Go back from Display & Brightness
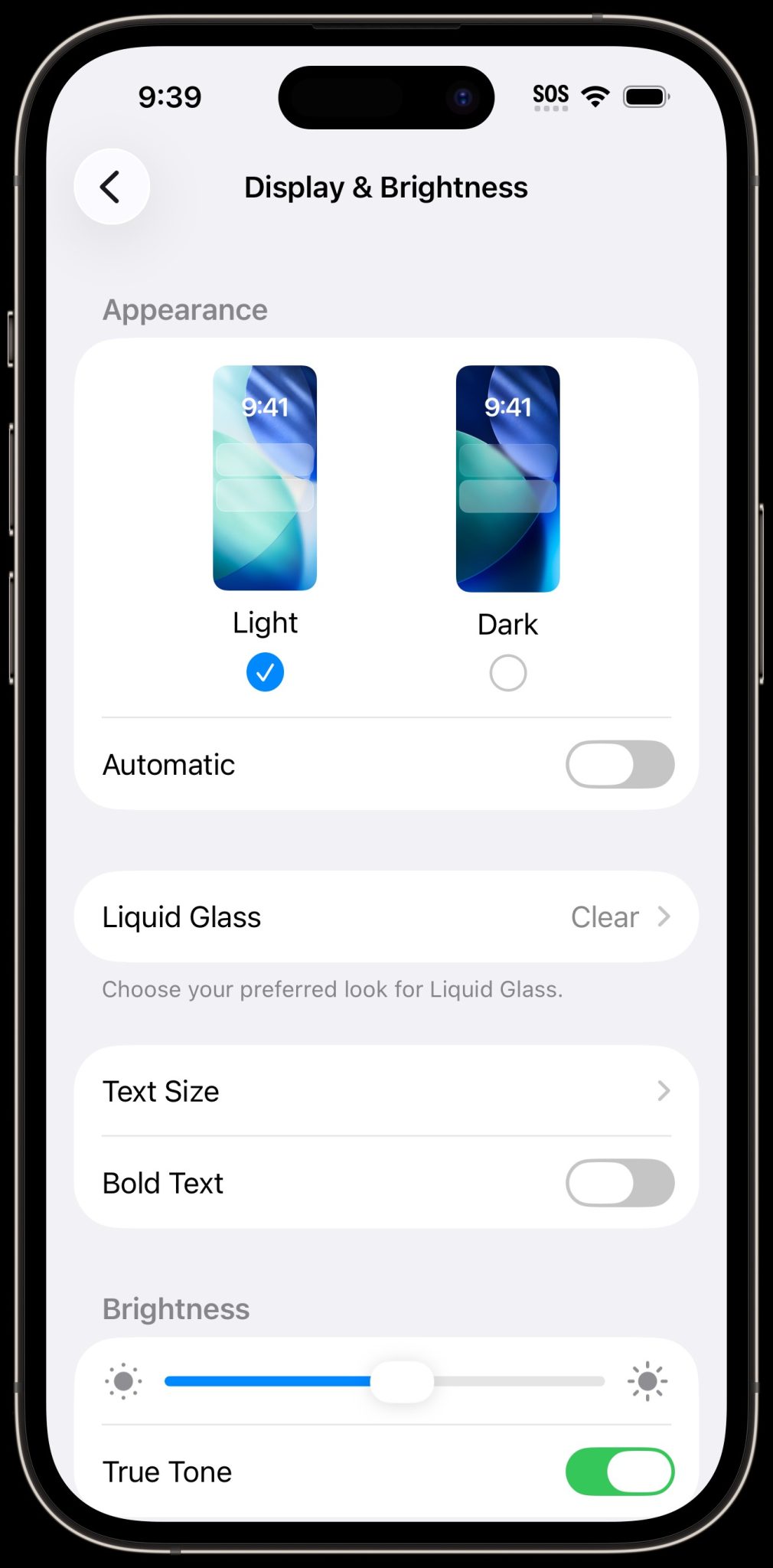The height and width of the screenshot is (1568, 773). pyautogui.click(x=112, y=187)
